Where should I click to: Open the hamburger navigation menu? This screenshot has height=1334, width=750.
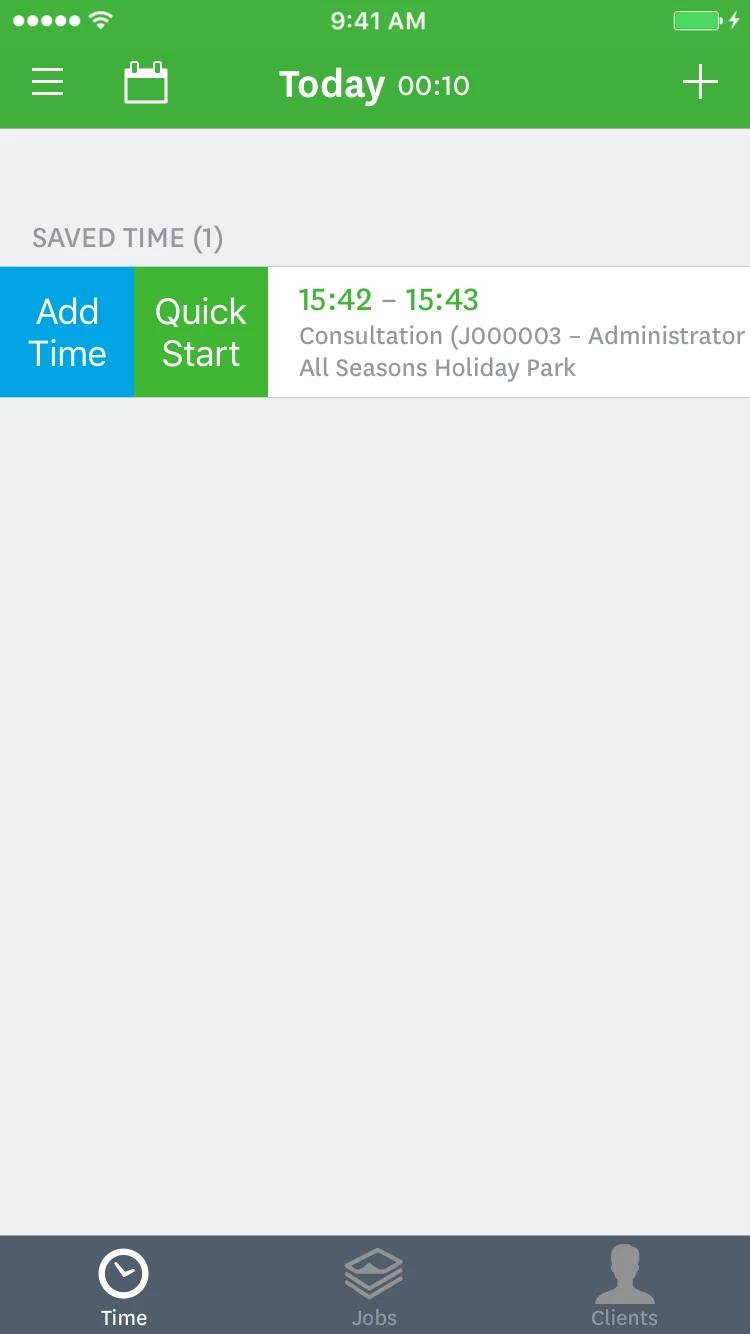pos(47,82)
